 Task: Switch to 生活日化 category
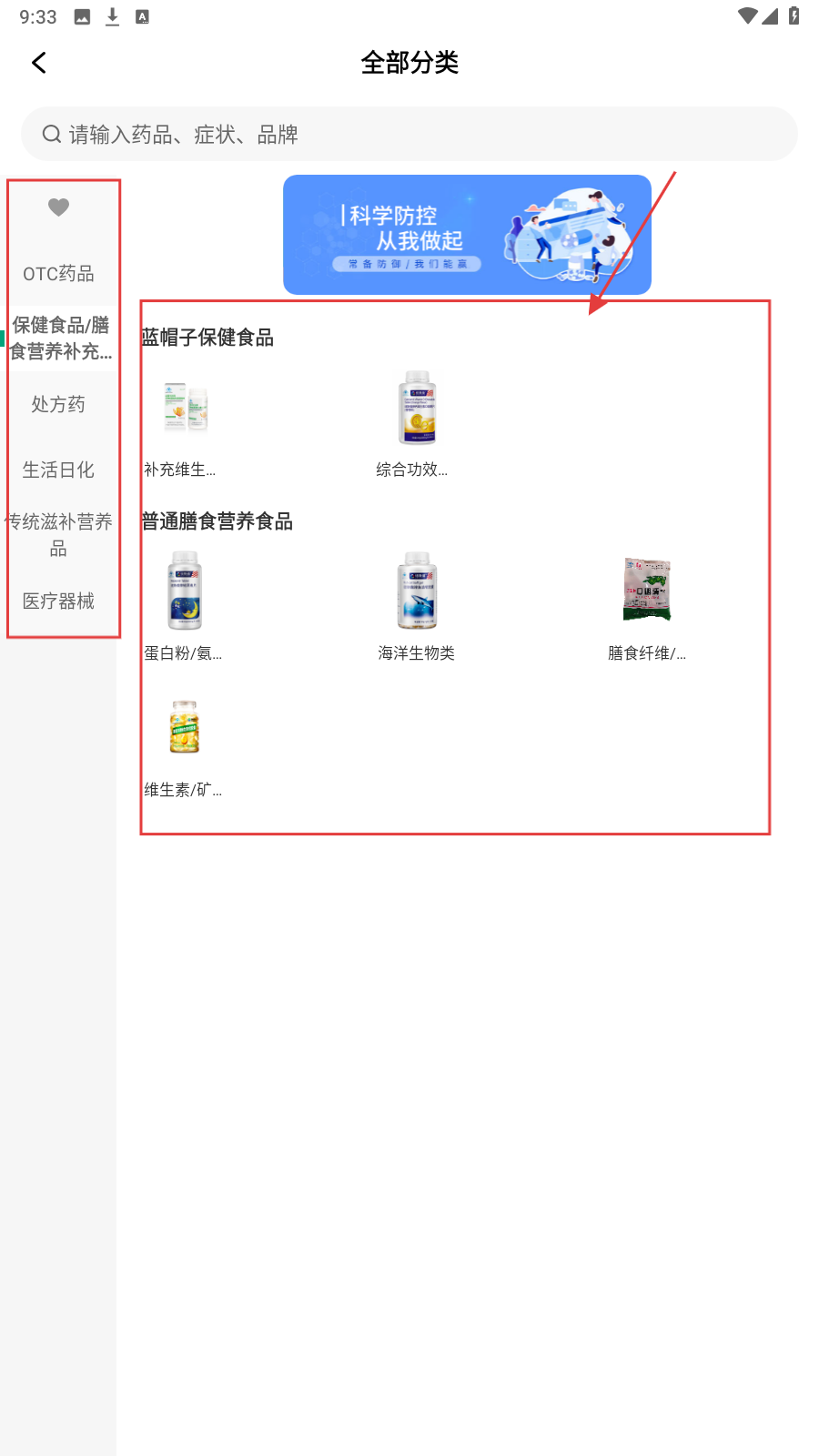[x=58, y=470]
